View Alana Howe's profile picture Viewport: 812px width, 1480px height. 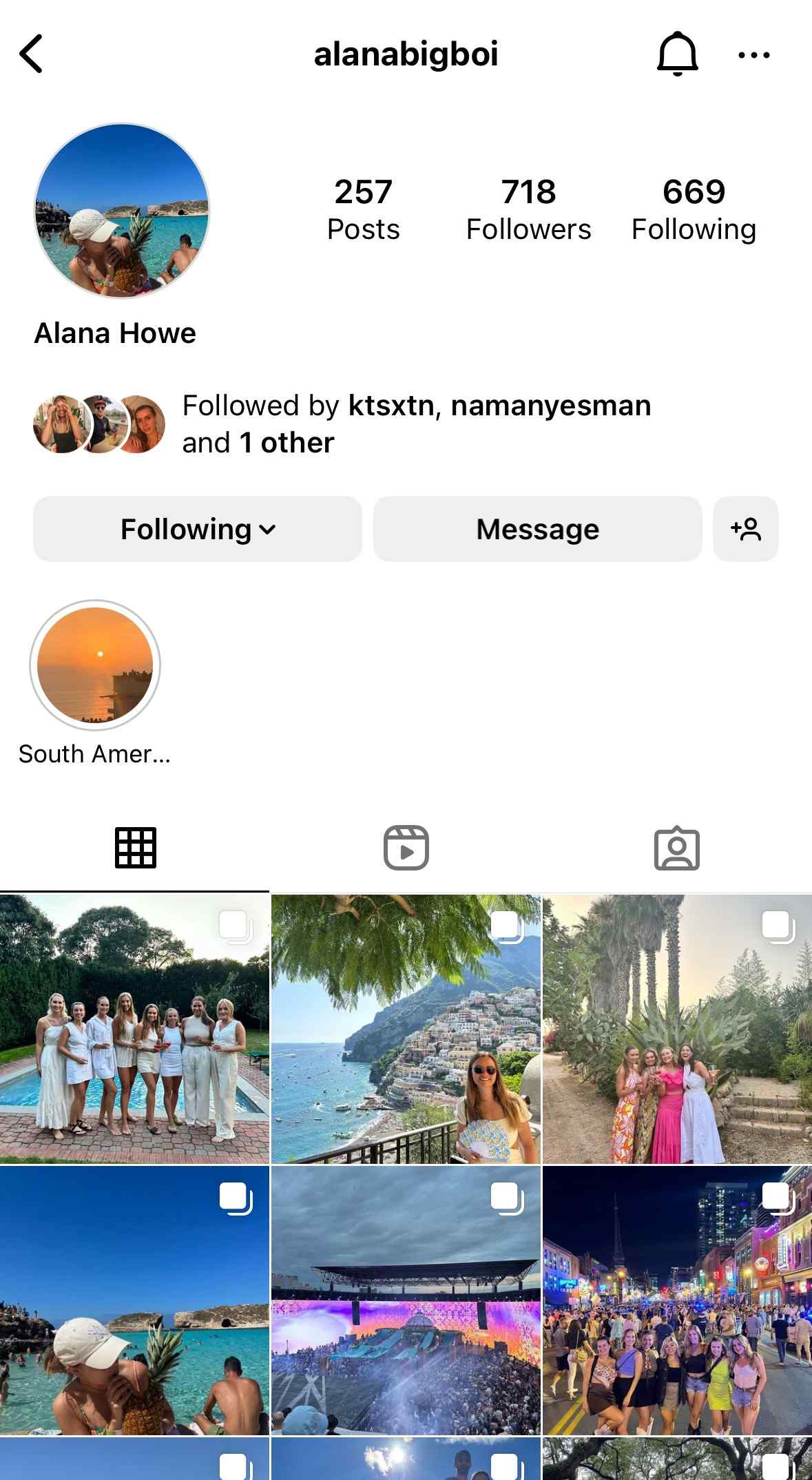point(122,211)
